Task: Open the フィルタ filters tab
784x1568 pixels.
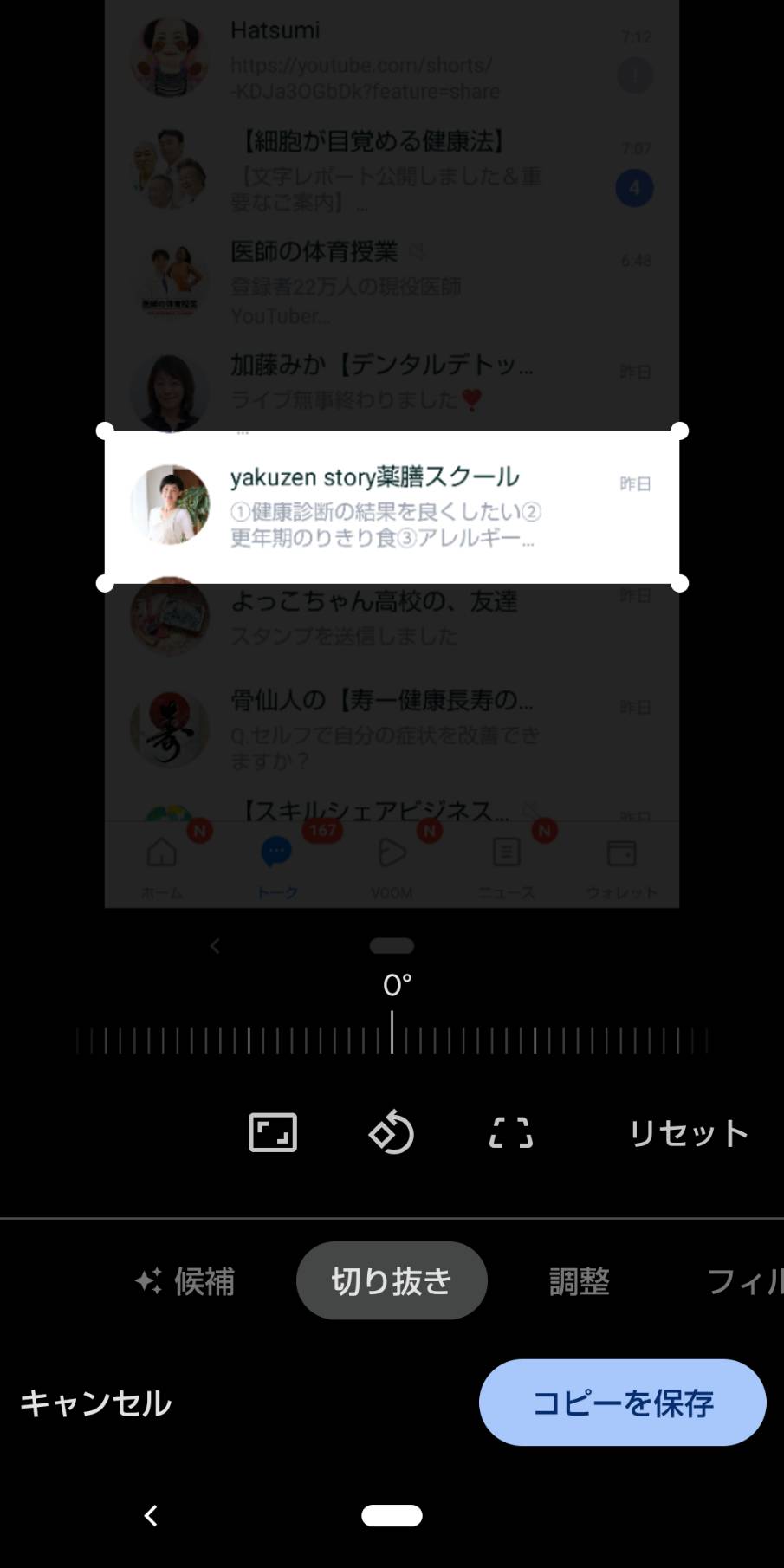Action: (x=744, y=1280)
